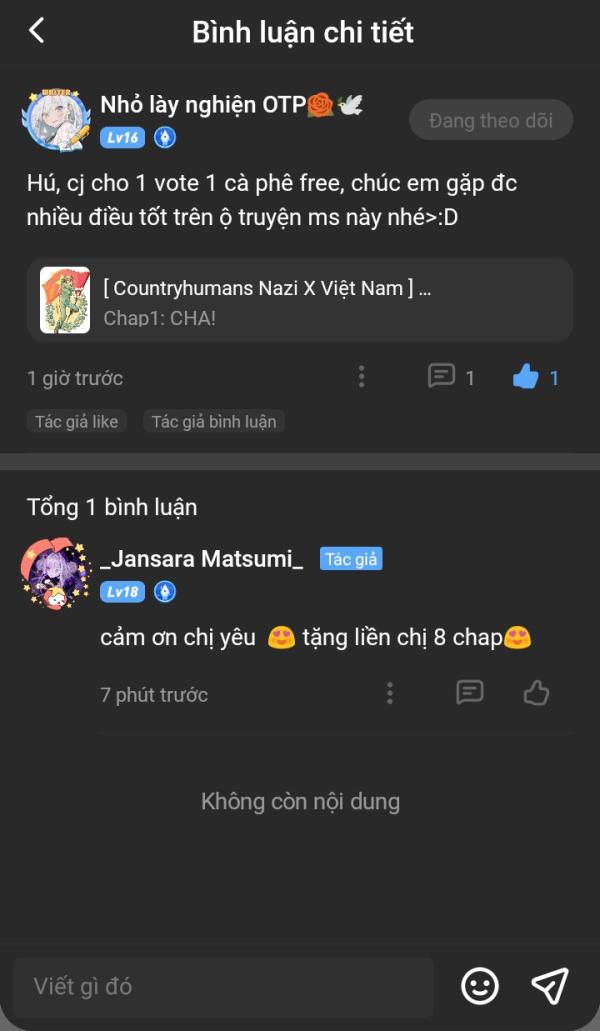Like _Jansara Matsumi_'s comment

click(x=537, y=693)
